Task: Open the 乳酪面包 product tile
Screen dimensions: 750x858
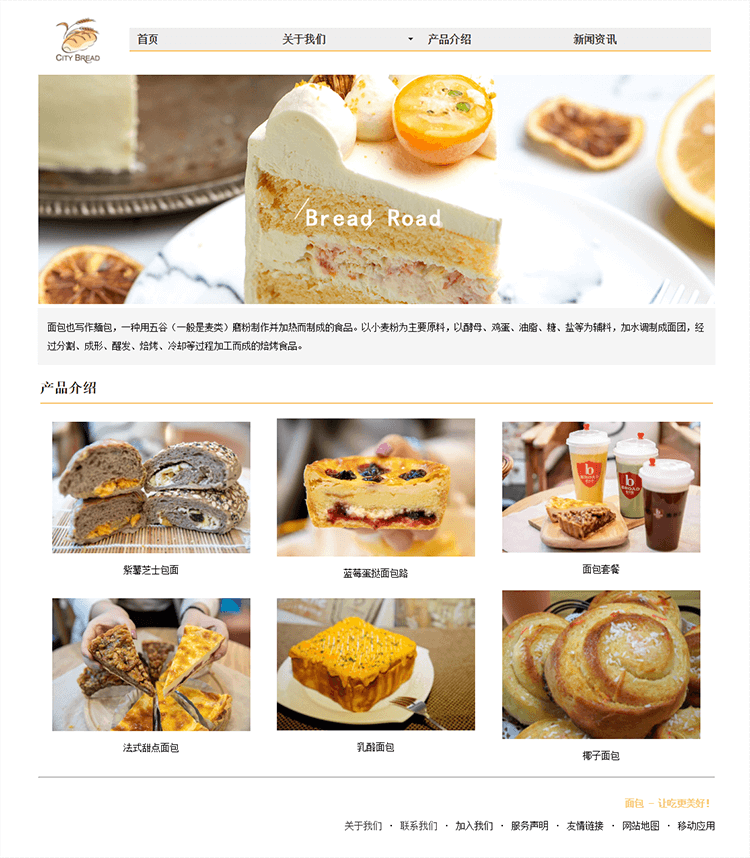Action: coord(375,665)
